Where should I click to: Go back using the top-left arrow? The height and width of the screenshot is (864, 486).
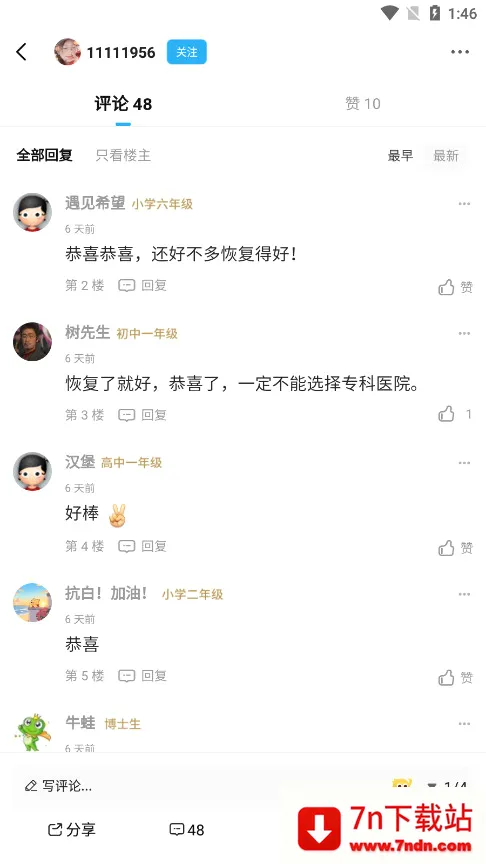(x=21, y=52)
